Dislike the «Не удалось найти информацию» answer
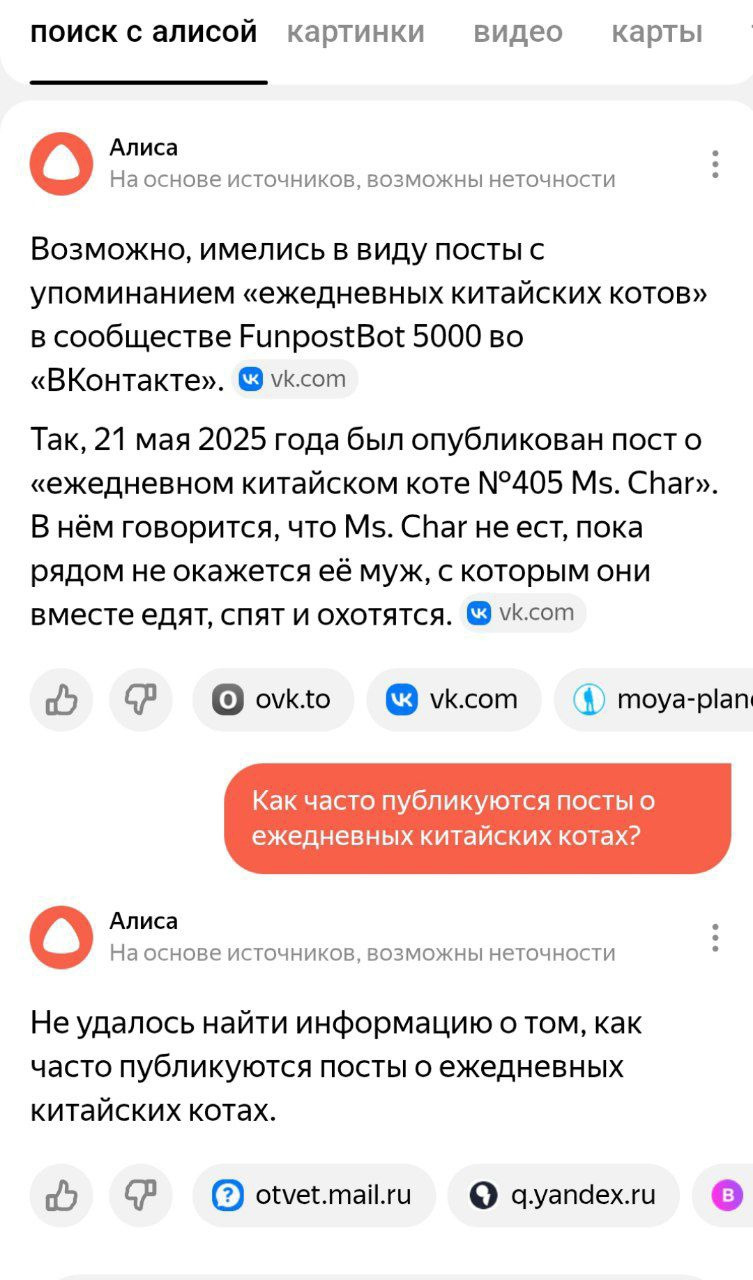Image resolution: width=753 pixels, height=1280 pixels. [140, 1195]
